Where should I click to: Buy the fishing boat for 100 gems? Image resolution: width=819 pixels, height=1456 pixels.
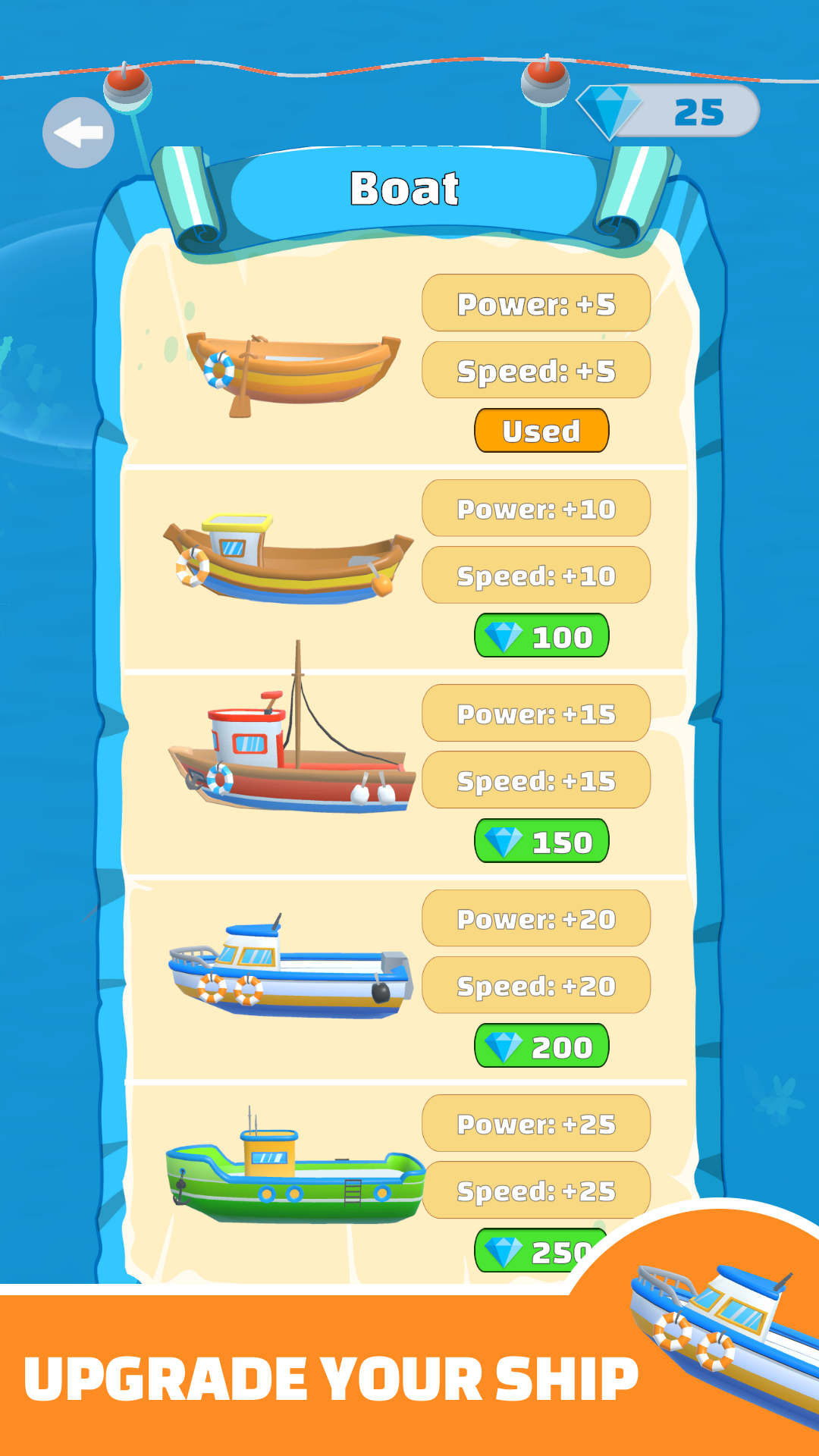541,637
